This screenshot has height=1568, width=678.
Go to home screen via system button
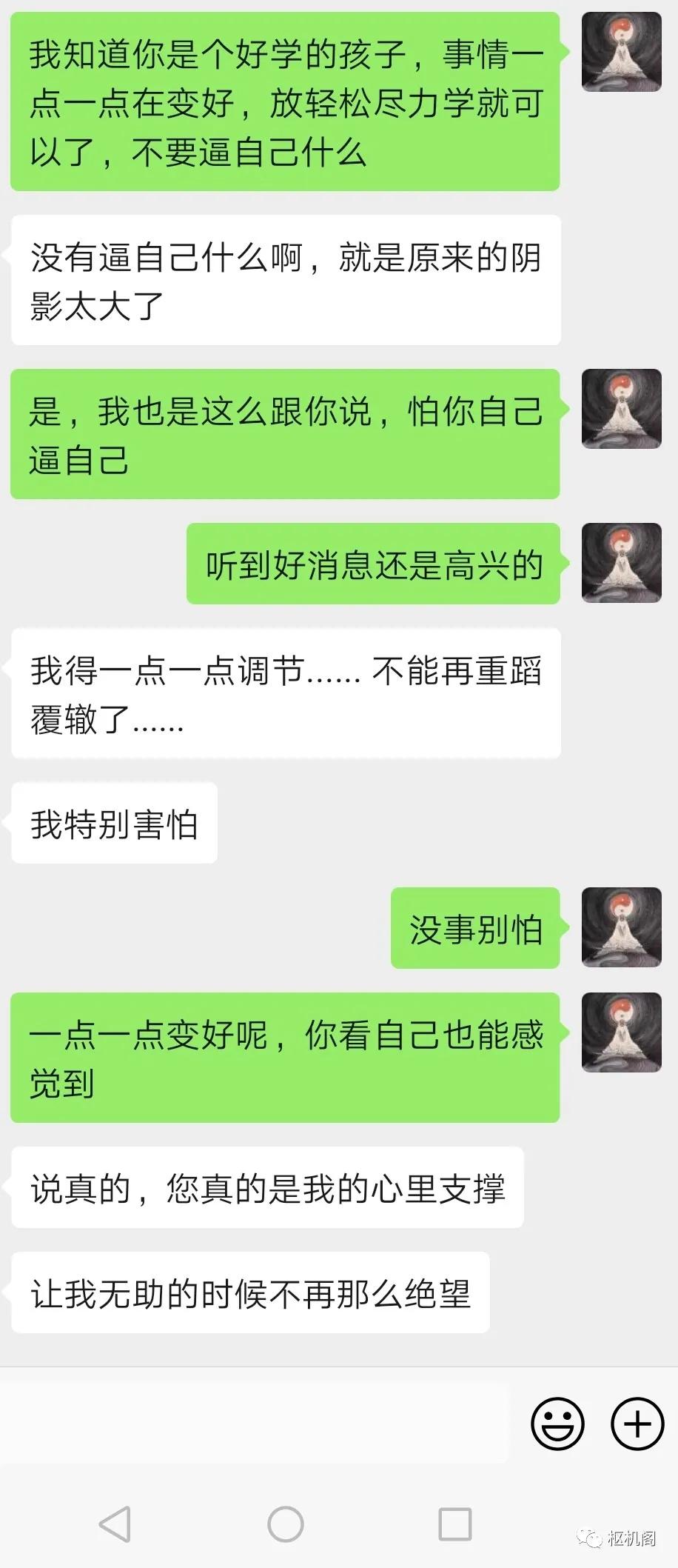[x=286, y=1524]
